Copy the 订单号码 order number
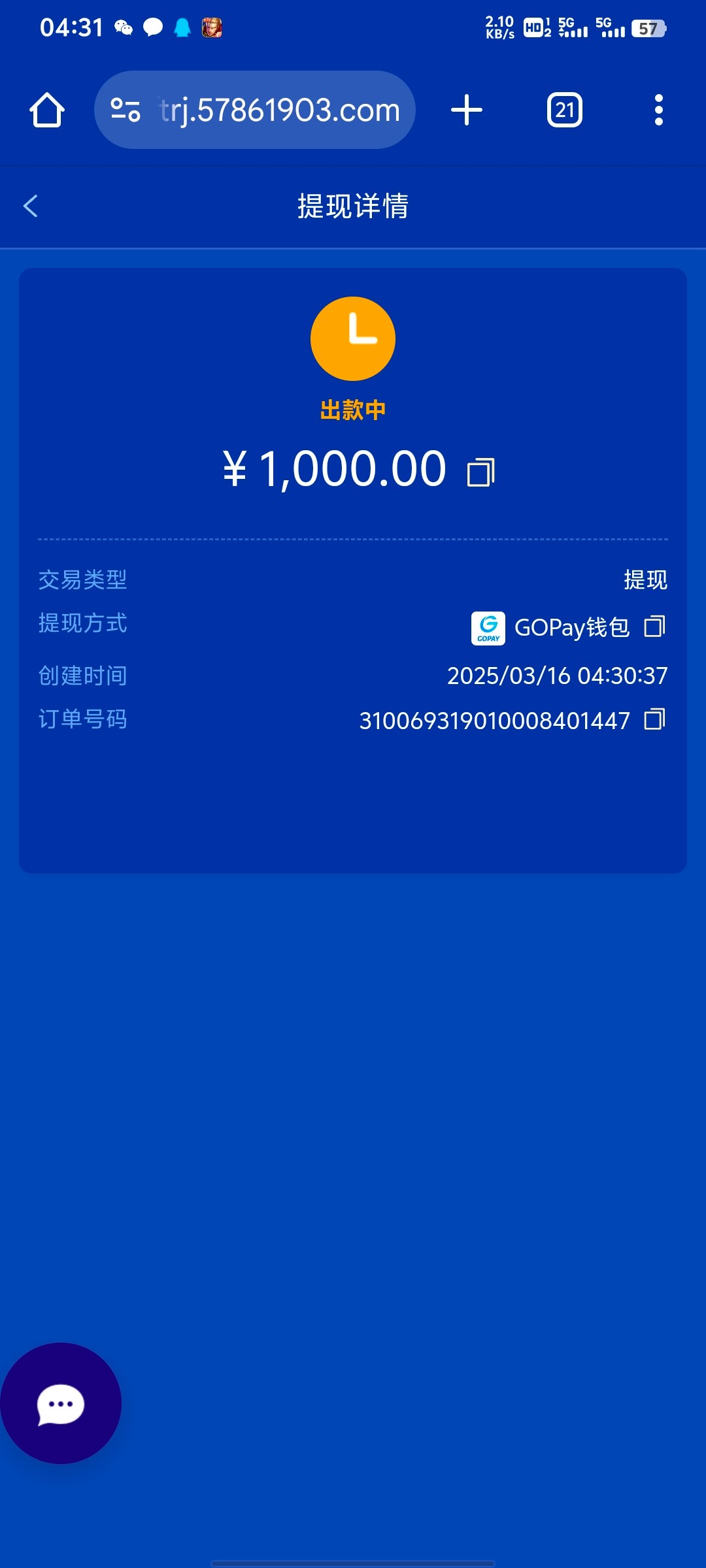The image size is (706, 1568). (654, 719)
